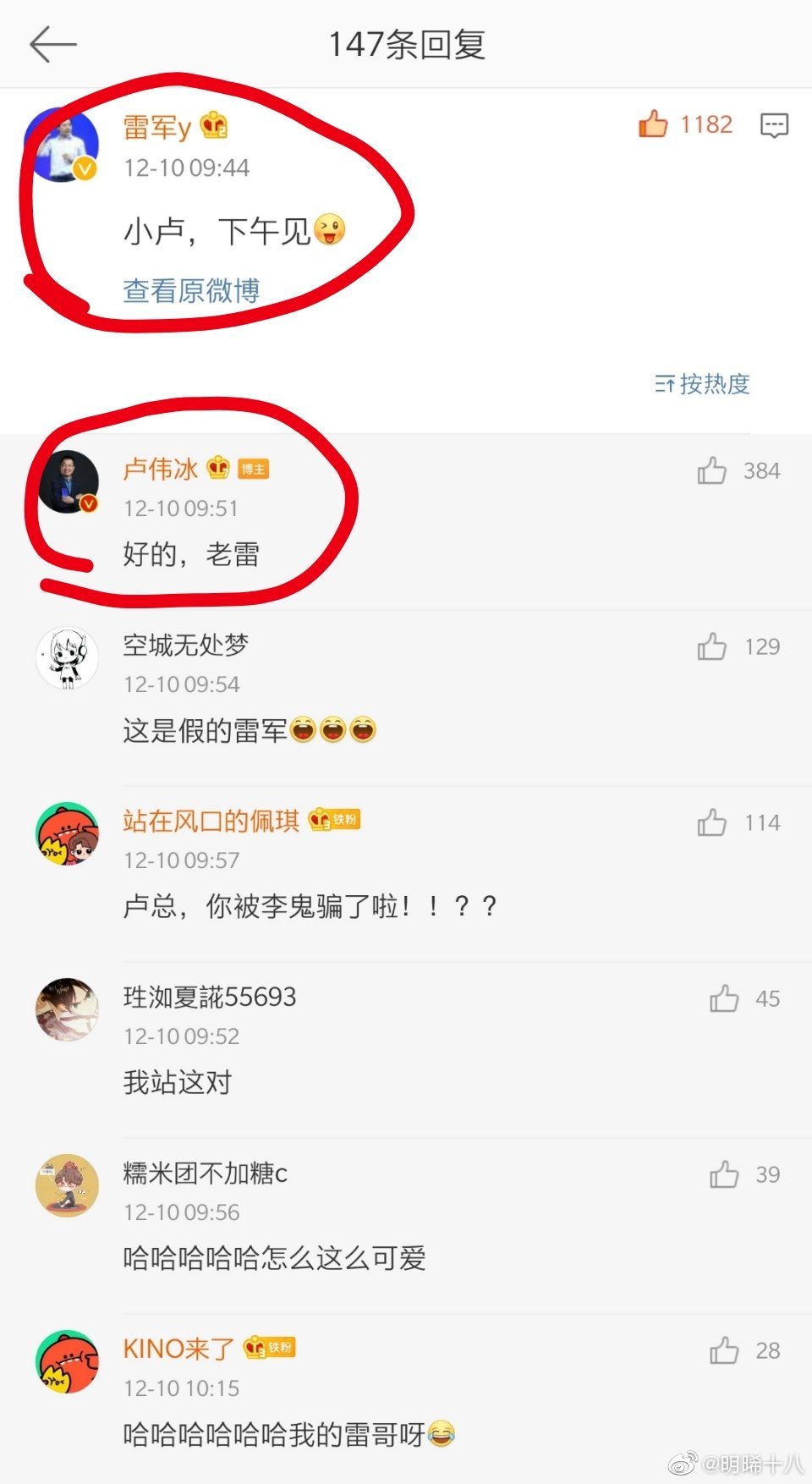The width and height of the screenshot is (812, 1484).
Task: Open the 按热度 sort selector
Action: pyautogui.click(x=700, y=384)
